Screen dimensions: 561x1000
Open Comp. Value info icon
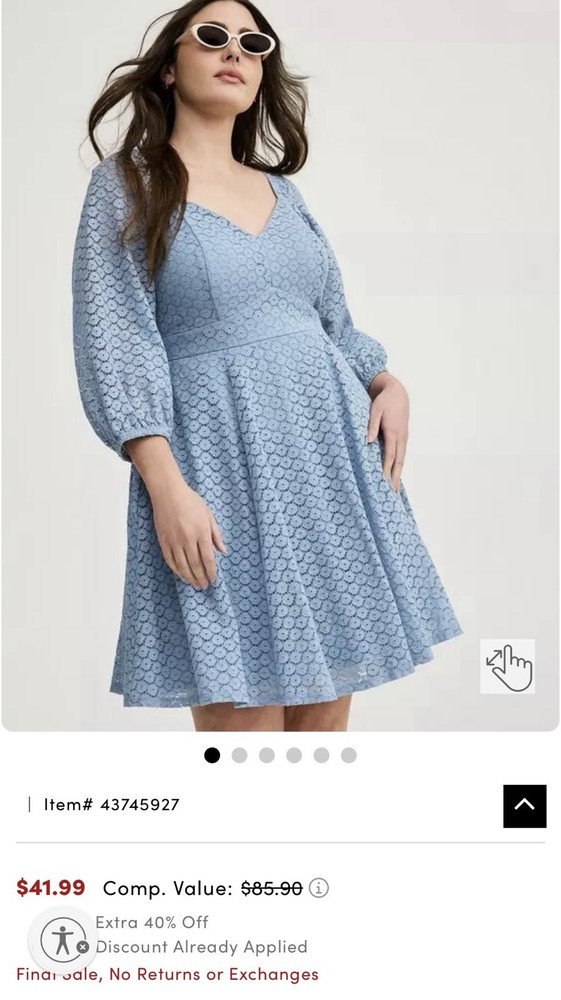tap(319, 888)
